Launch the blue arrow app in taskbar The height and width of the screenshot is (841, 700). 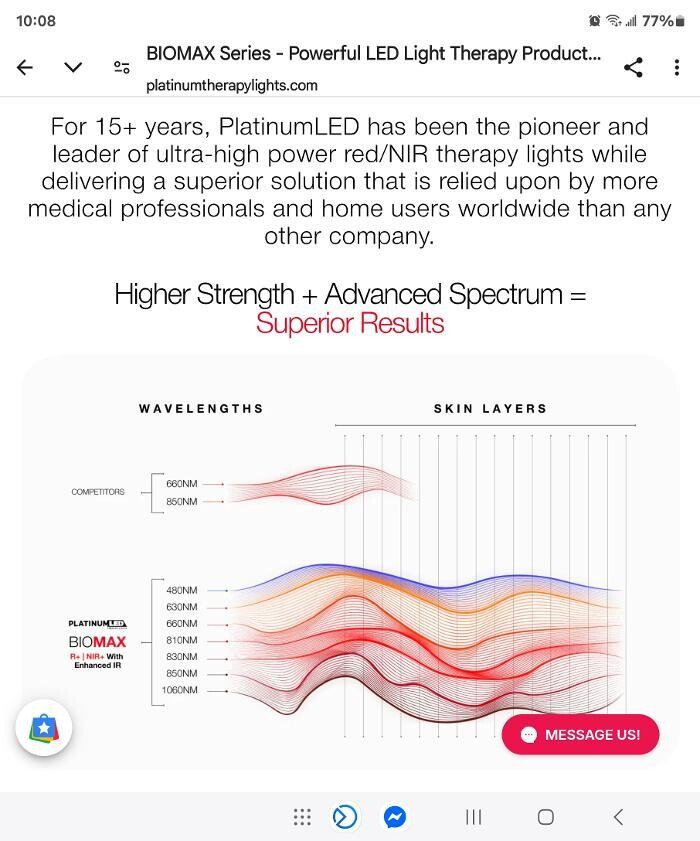[345, 817]
